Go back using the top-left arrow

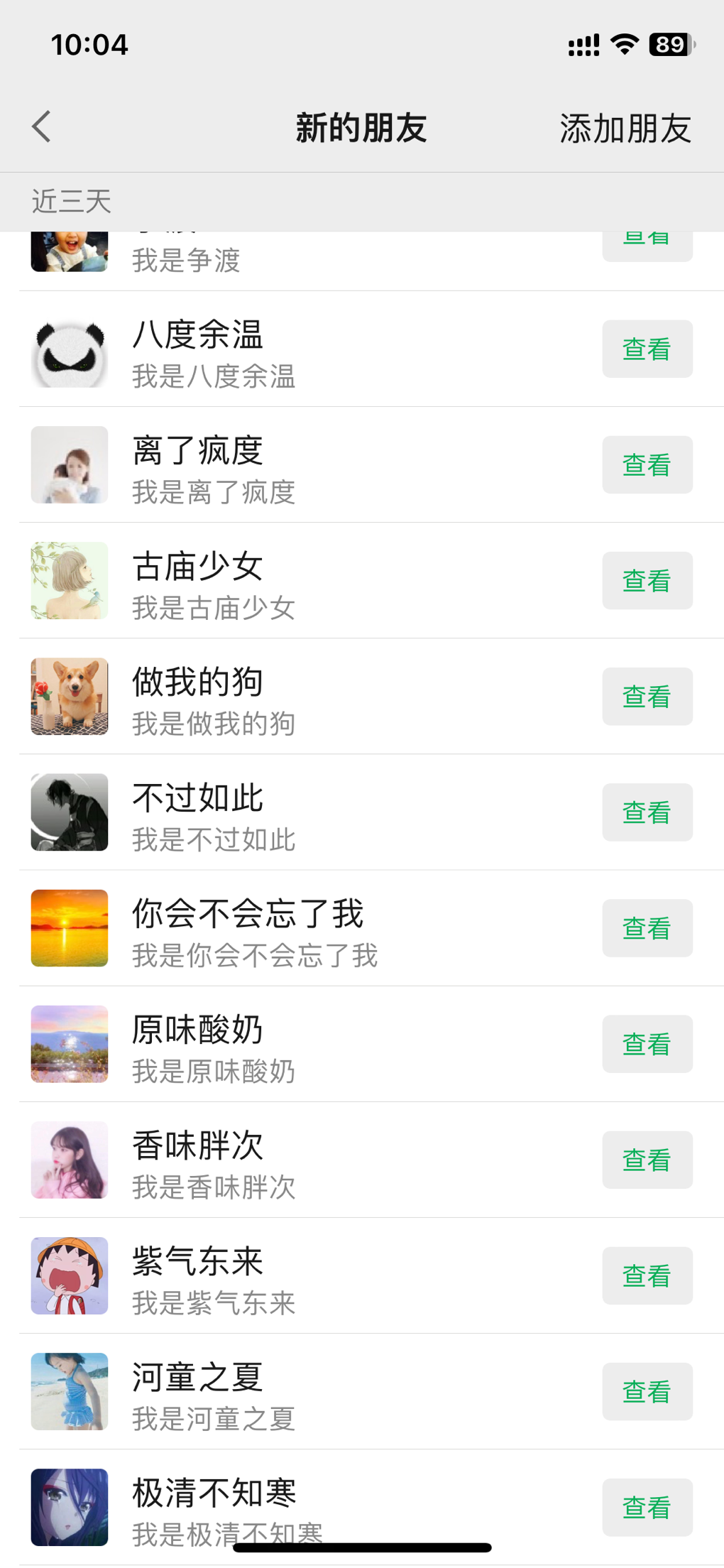click(42, 127)
